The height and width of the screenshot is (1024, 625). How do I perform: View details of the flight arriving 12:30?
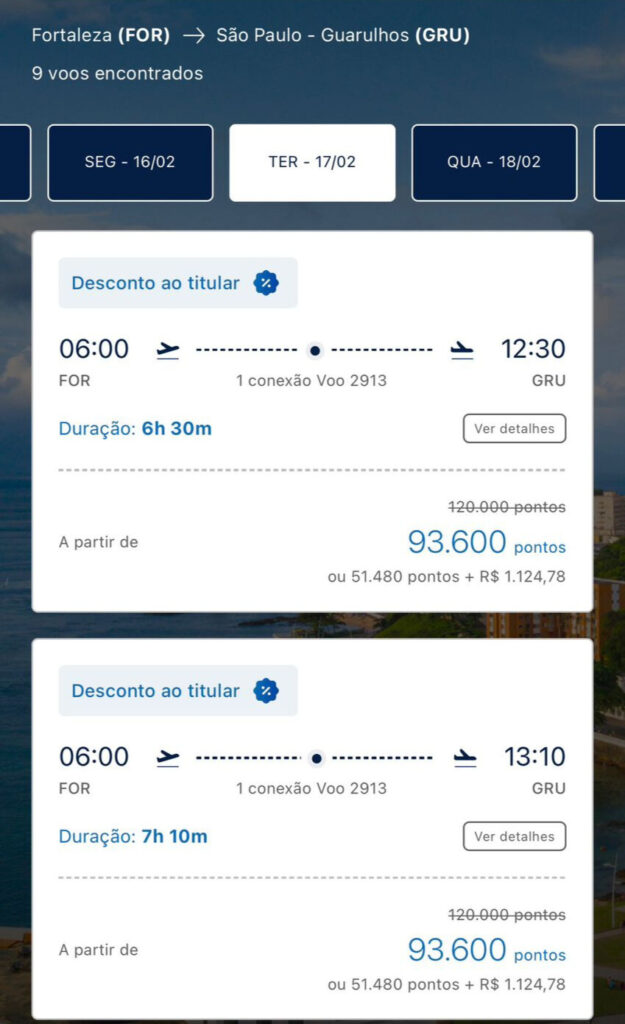pyautogui.click(x=514, y=428)
